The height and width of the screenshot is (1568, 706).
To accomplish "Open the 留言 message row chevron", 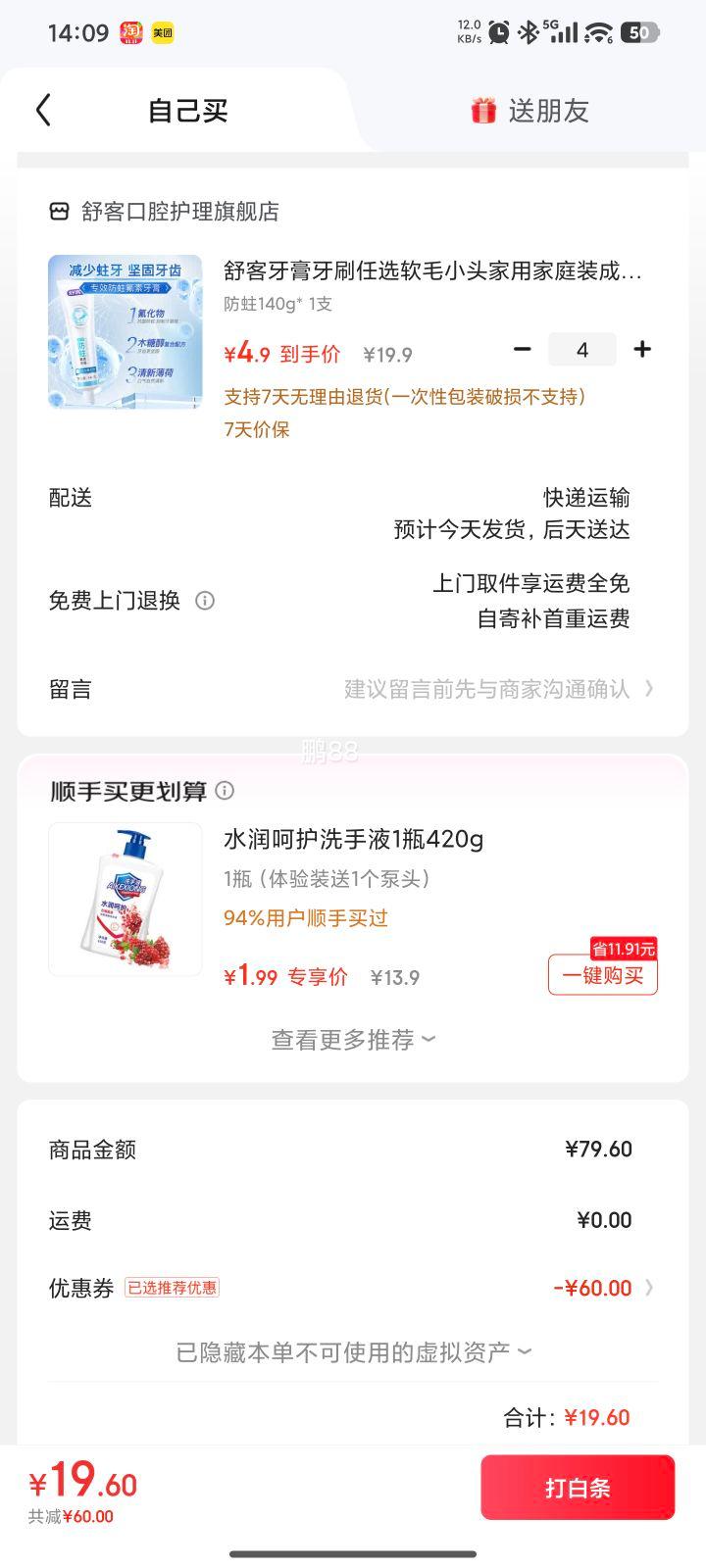I will click(x=650, y=689).
